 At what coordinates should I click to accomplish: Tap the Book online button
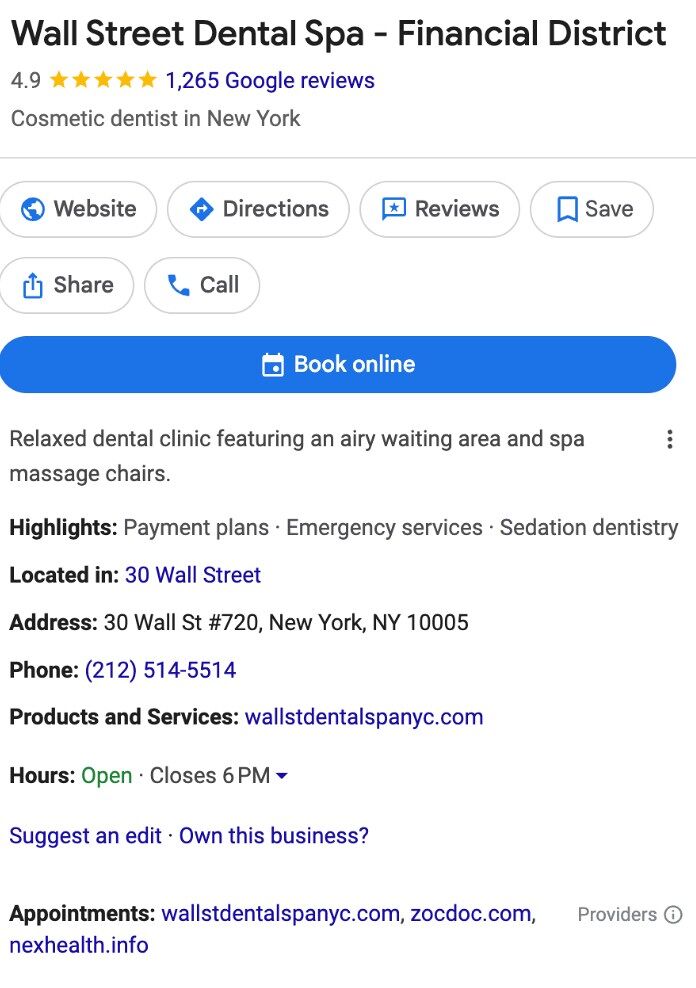tap(338, 364)
